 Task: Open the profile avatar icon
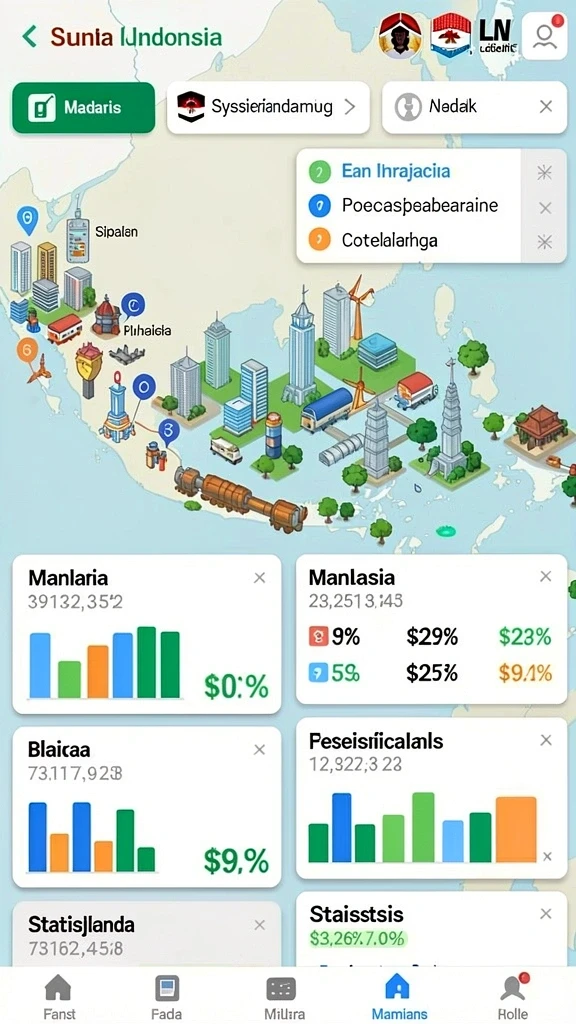544,37
